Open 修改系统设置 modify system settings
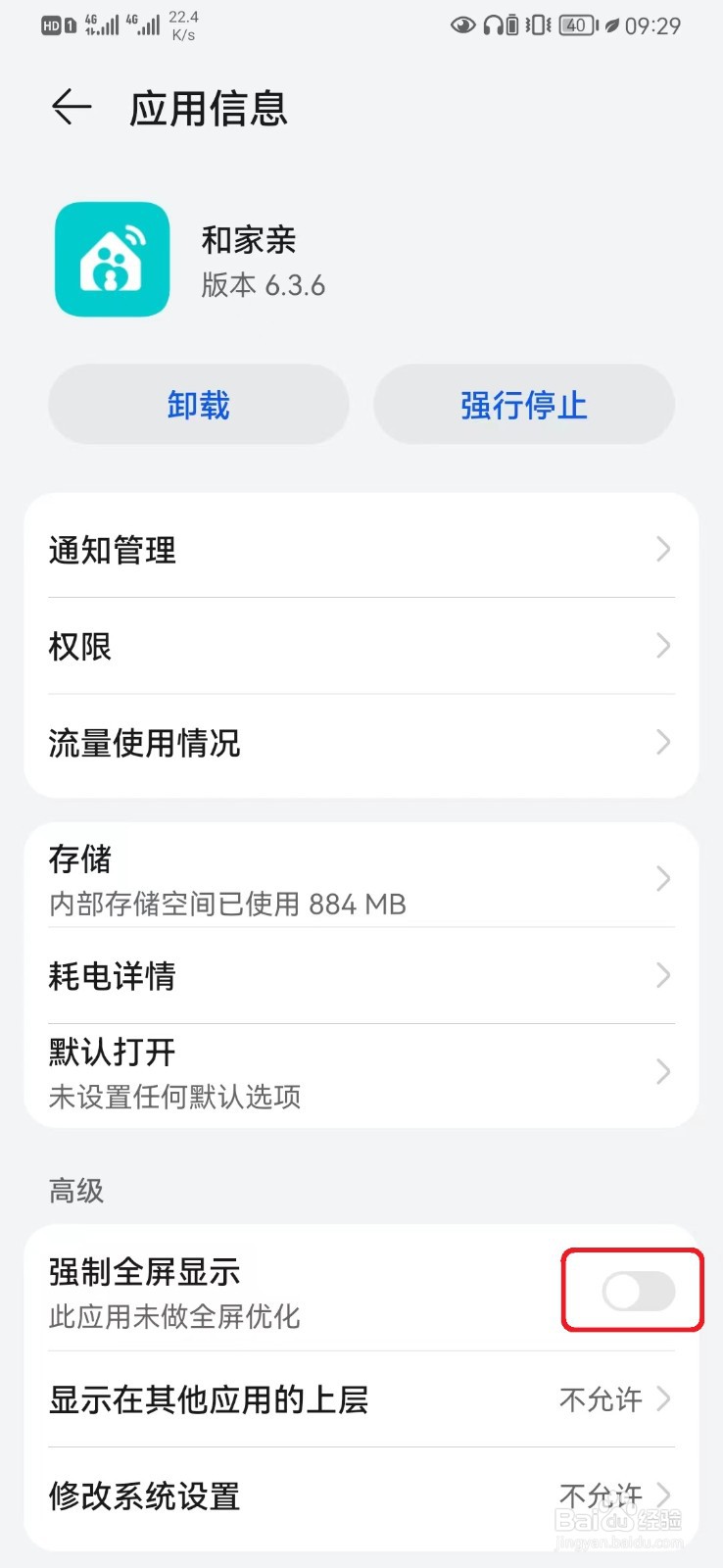Image resolution: width=723 pixels, height=1568 pixels. coord(361,1496)
